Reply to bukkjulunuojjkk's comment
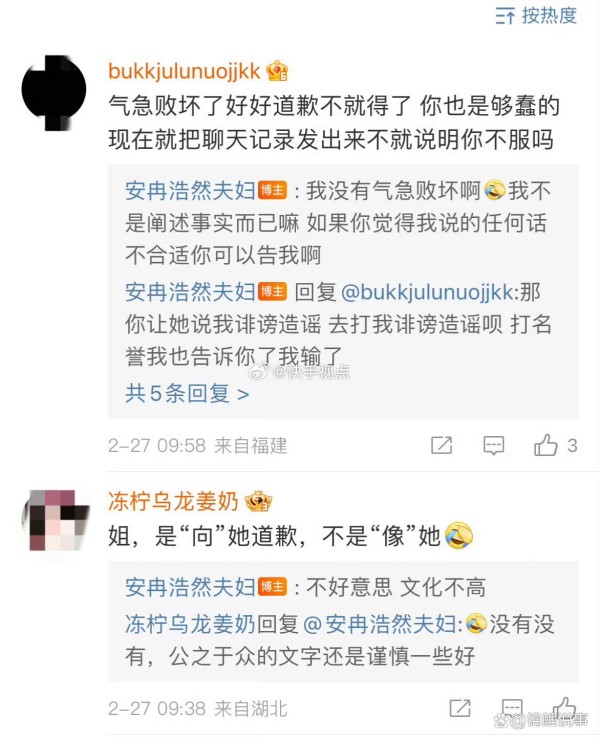 coord(493,446)
